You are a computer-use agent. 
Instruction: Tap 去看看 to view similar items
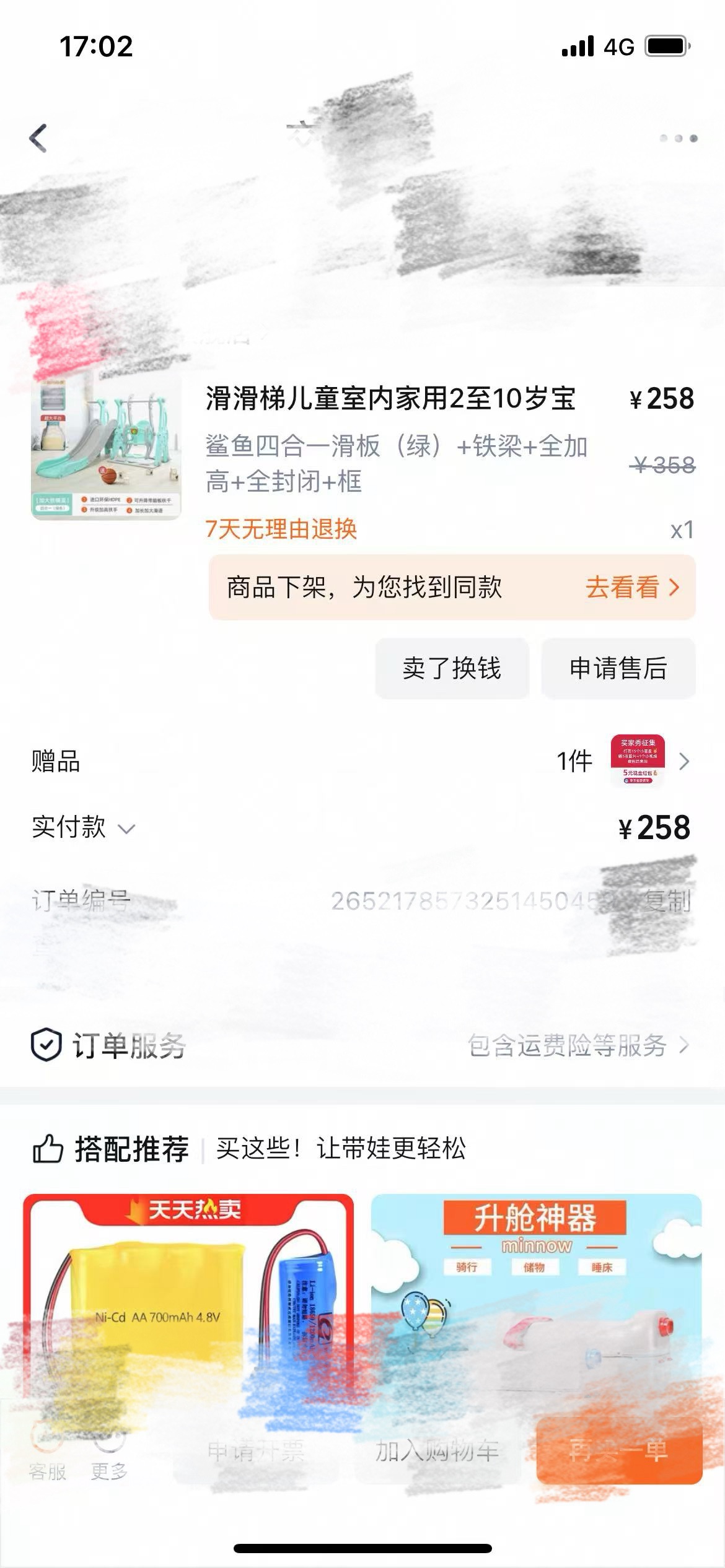tap(632, 587)
